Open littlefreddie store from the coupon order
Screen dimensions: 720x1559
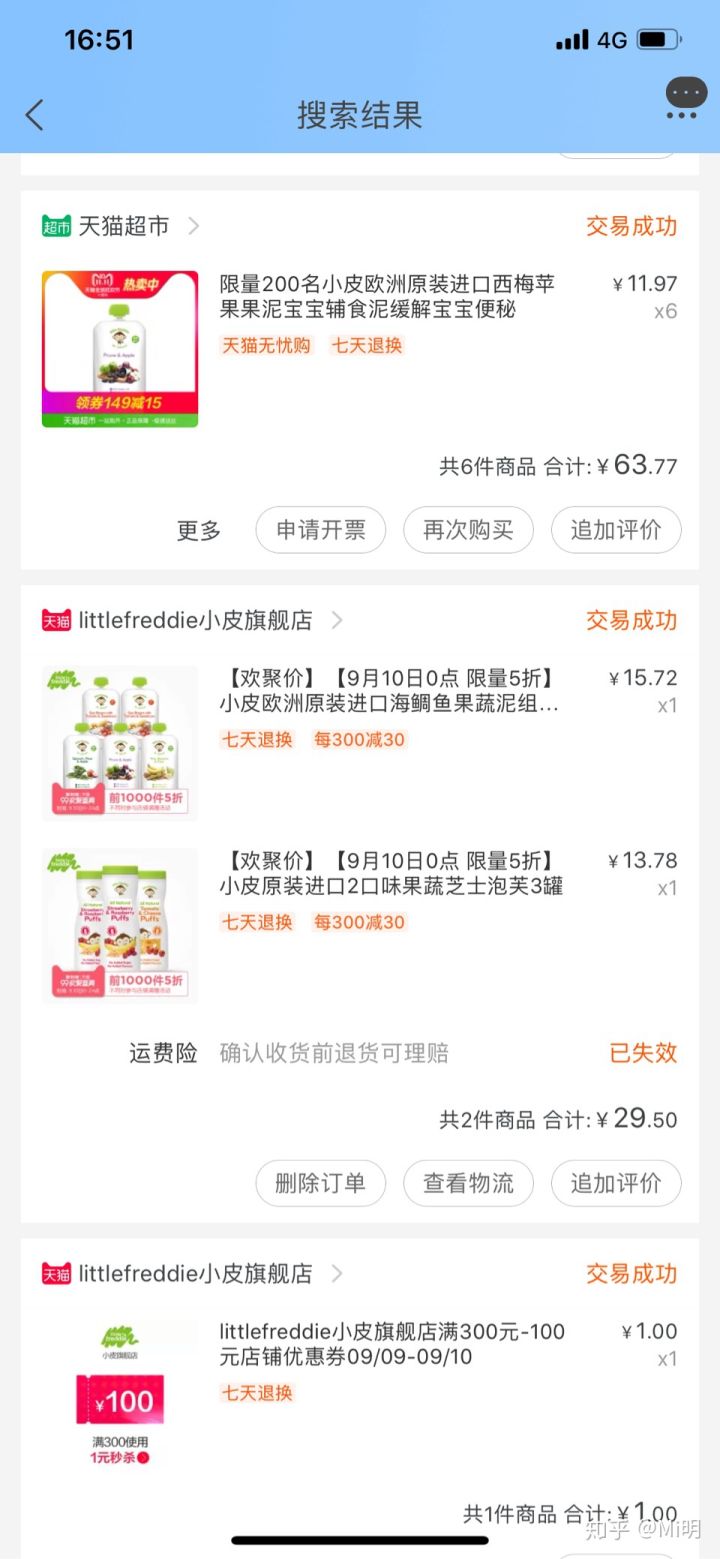tap(195, 1274)
